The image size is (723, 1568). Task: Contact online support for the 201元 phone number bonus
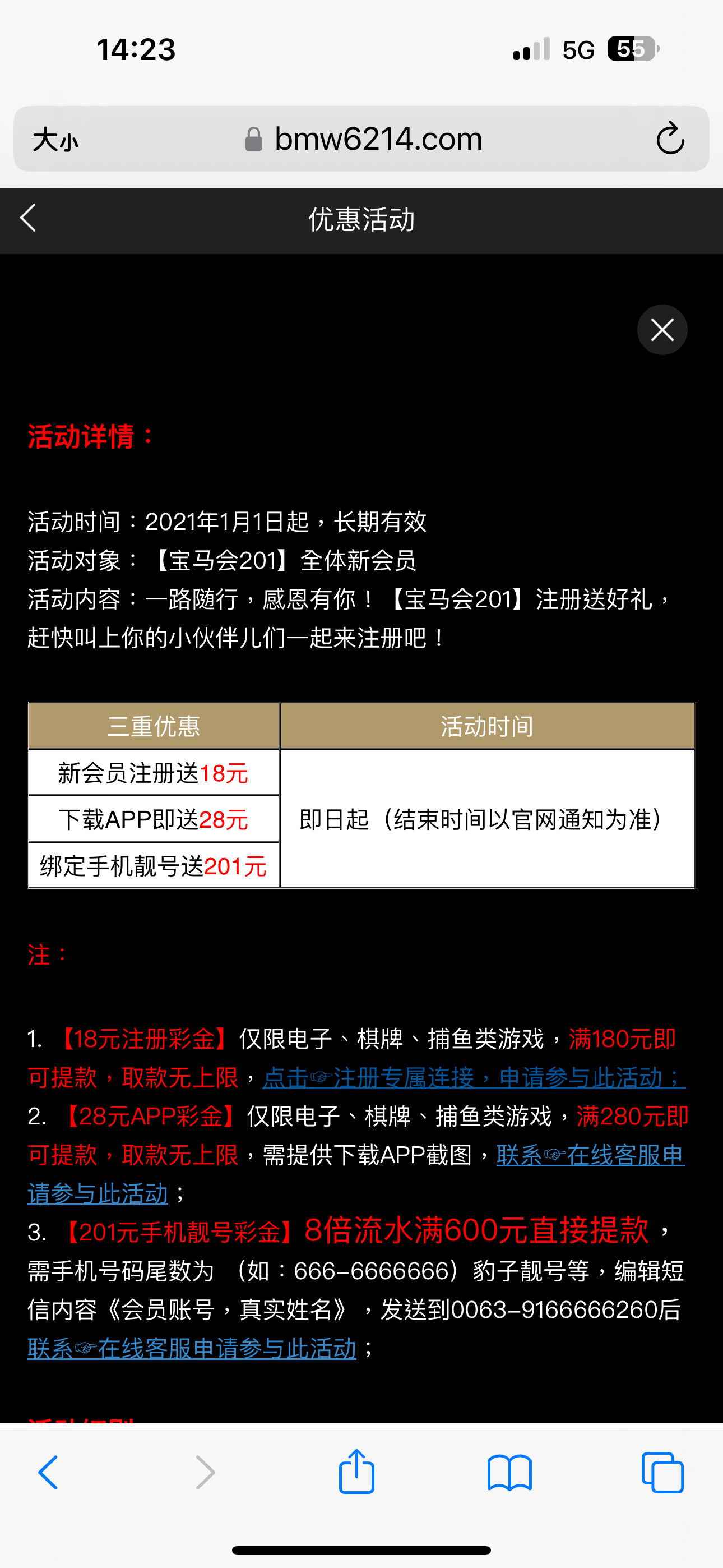[x=192, y=1348]
